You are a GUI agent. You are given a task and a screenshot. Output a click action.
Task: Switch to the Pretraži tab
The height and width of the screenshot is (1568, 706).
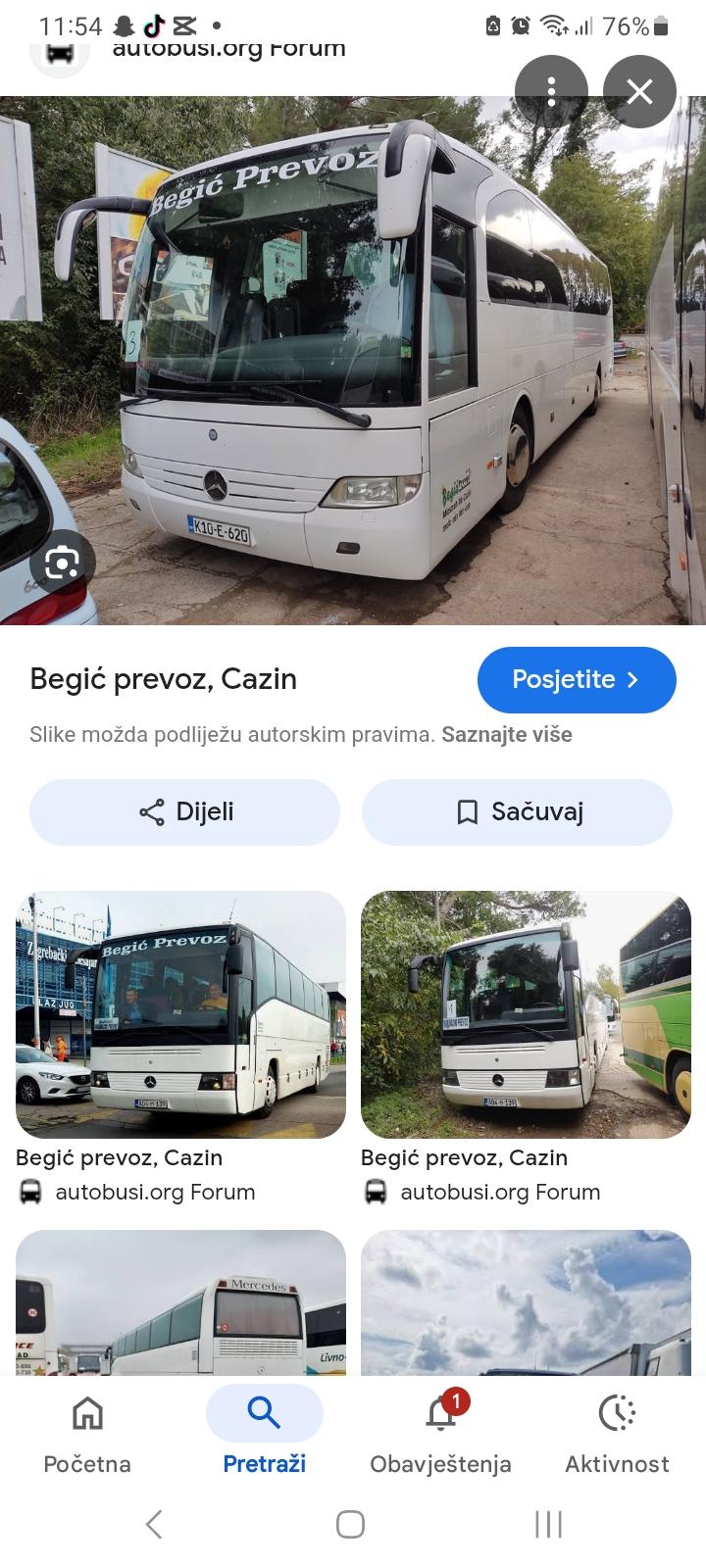pos(264,1434)
